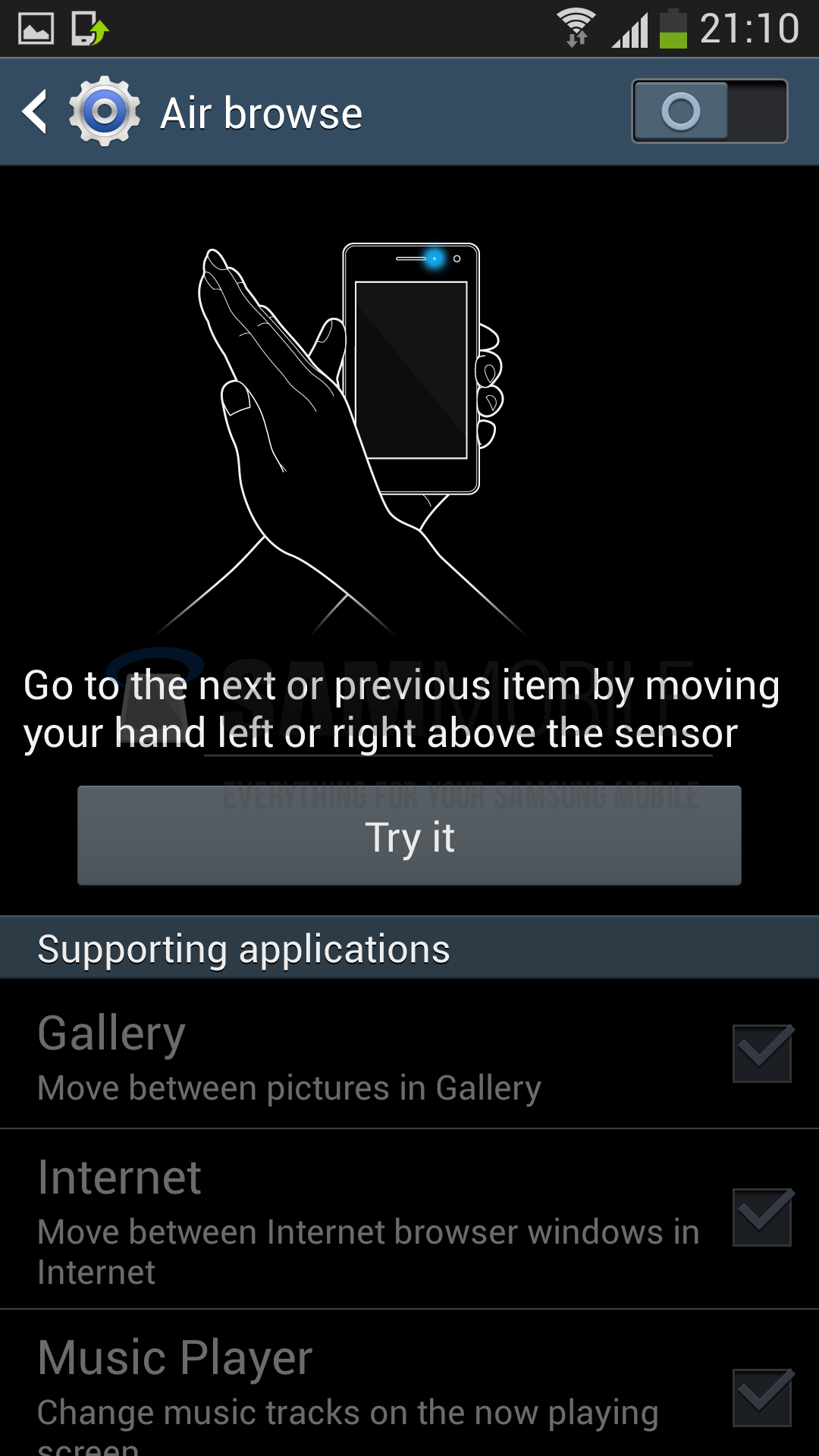Toggle the Air browse master switch
The height and width of the screenshot is (1456, 819).
[x=709, y=111]
